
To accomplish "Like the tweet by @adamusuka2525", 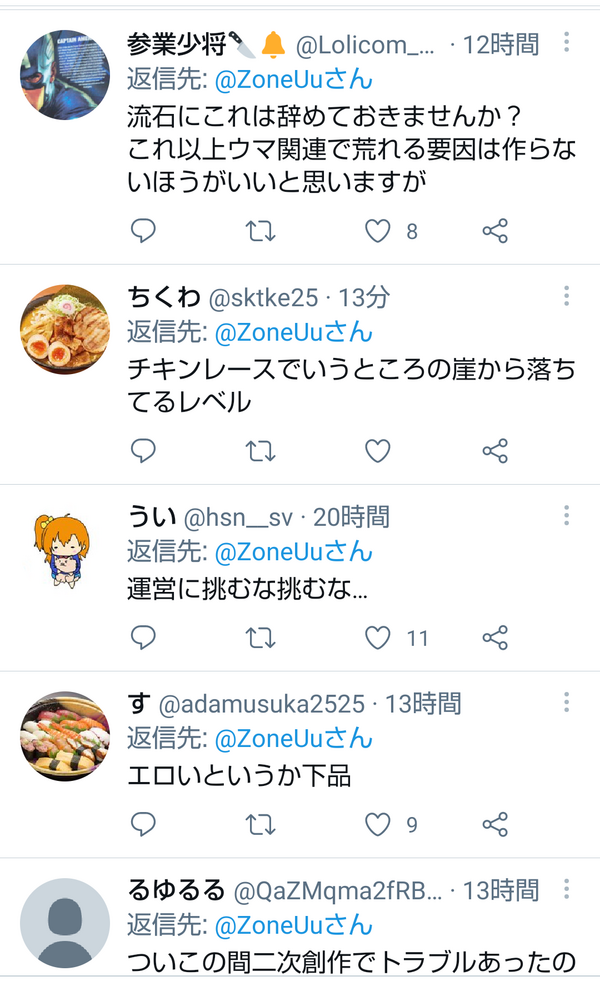I will pos(378,824).
